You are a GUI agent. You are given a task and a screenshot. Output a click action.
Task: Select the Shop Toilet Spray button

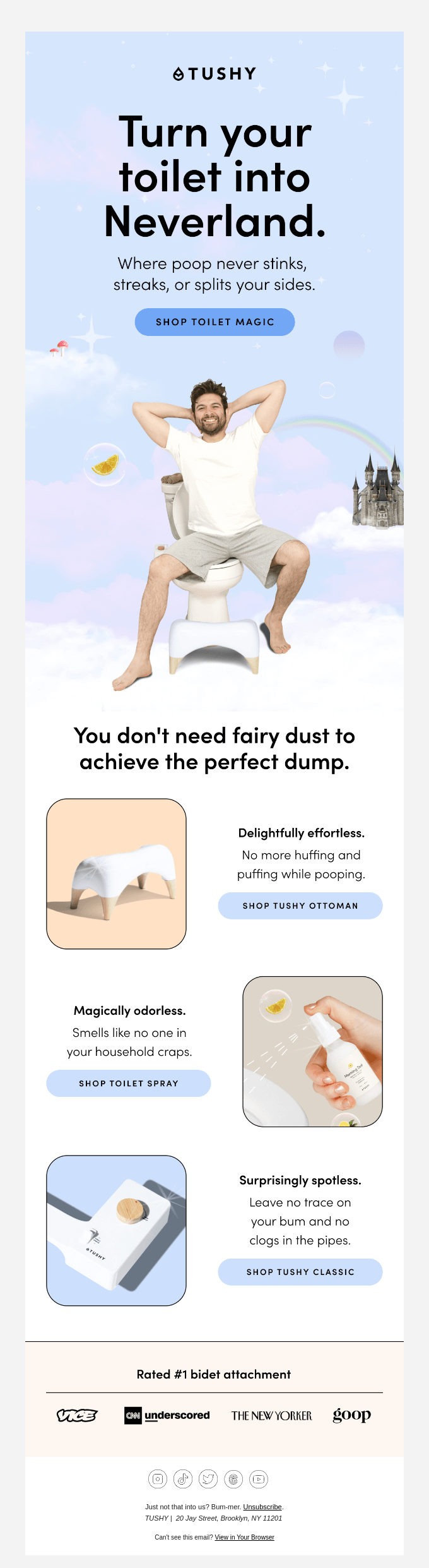(x=129, y=1083)
